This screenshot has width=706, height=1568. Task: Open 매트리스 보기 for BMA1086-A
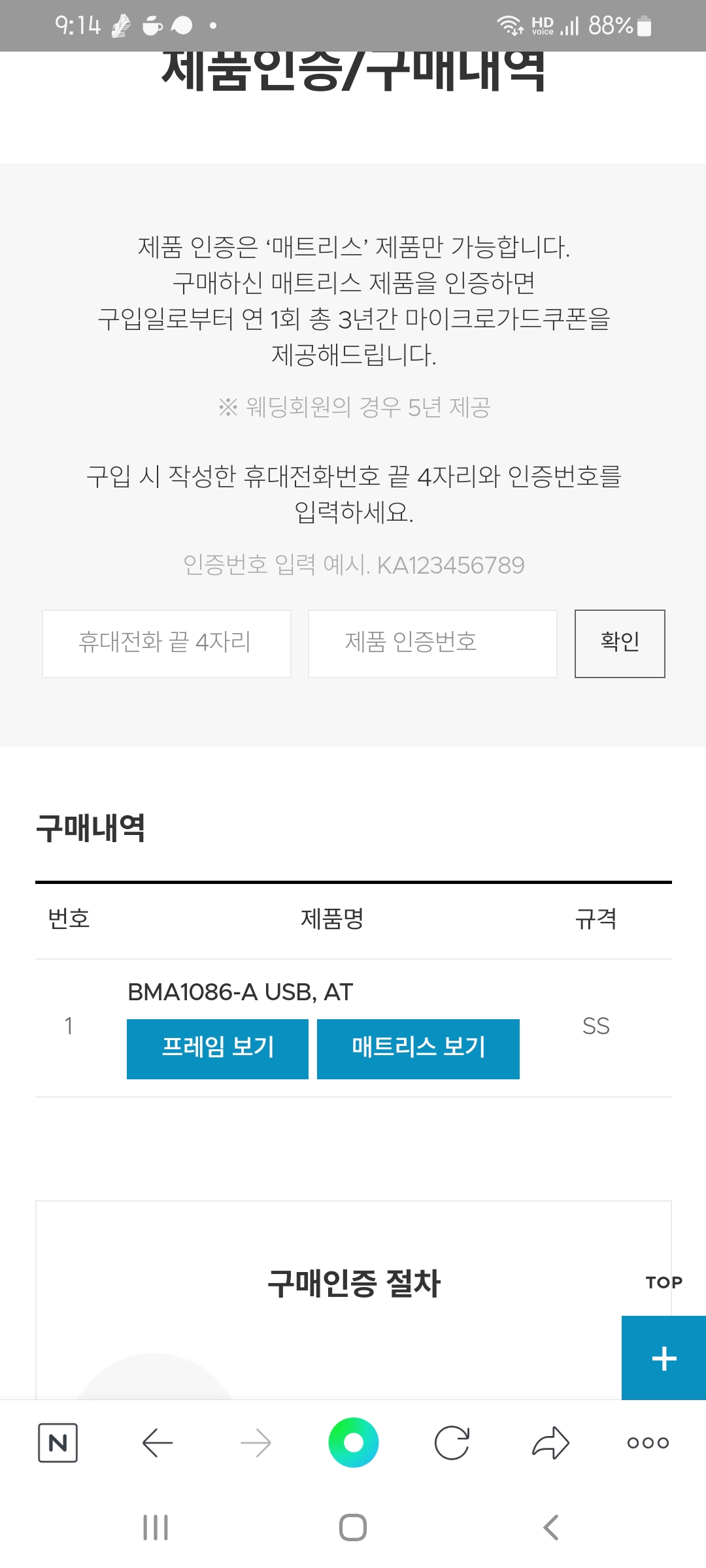pyautogui.click(x=418, y=1049)
